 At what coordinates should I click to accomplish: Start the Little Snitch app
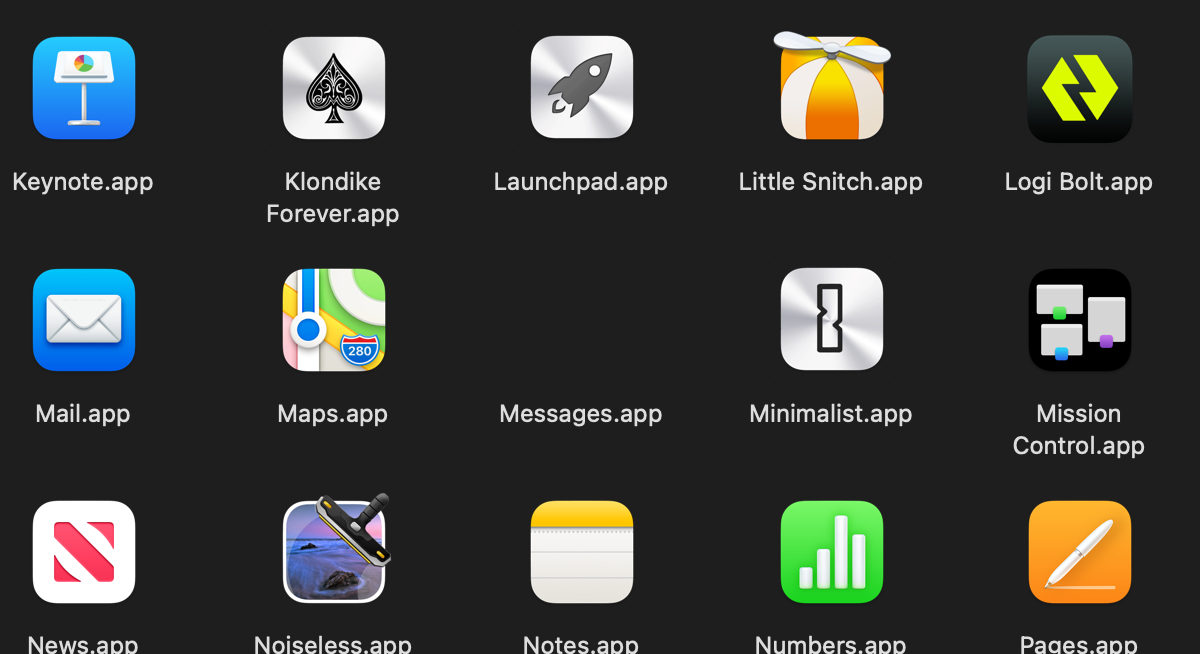click(832, 88)
